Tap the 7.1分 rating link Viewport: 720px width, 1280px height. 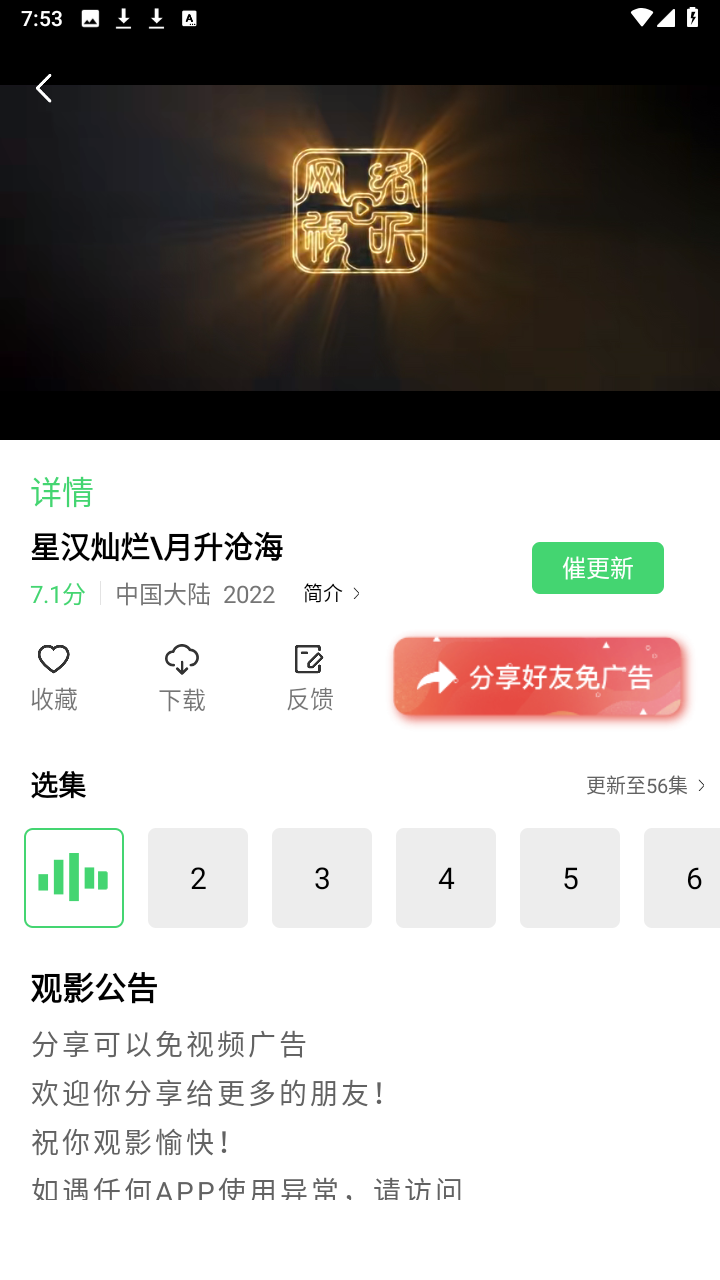pos(56,594)
